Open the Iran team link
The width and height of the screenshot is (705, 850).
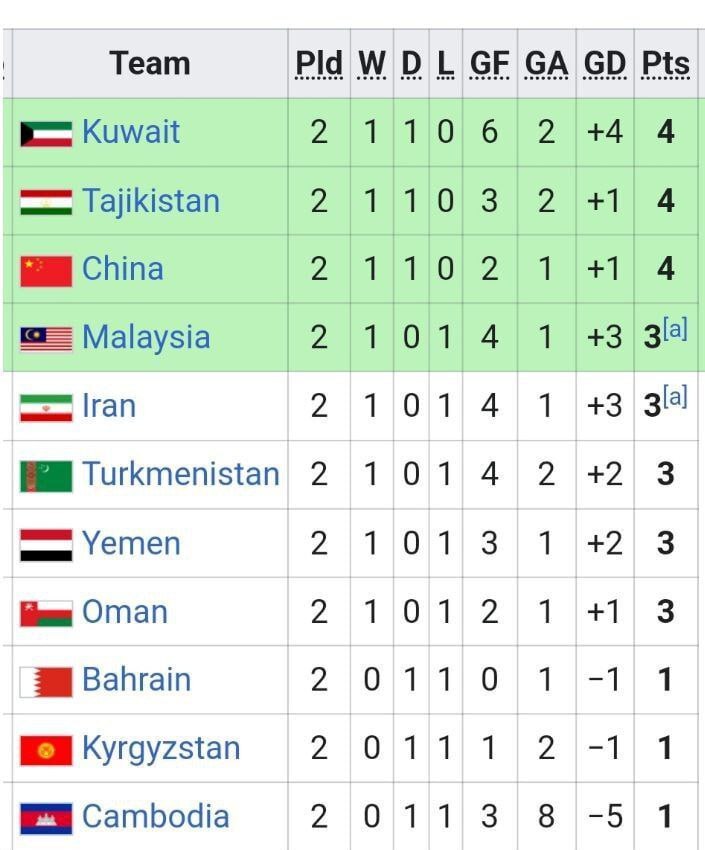coord(108,406)
